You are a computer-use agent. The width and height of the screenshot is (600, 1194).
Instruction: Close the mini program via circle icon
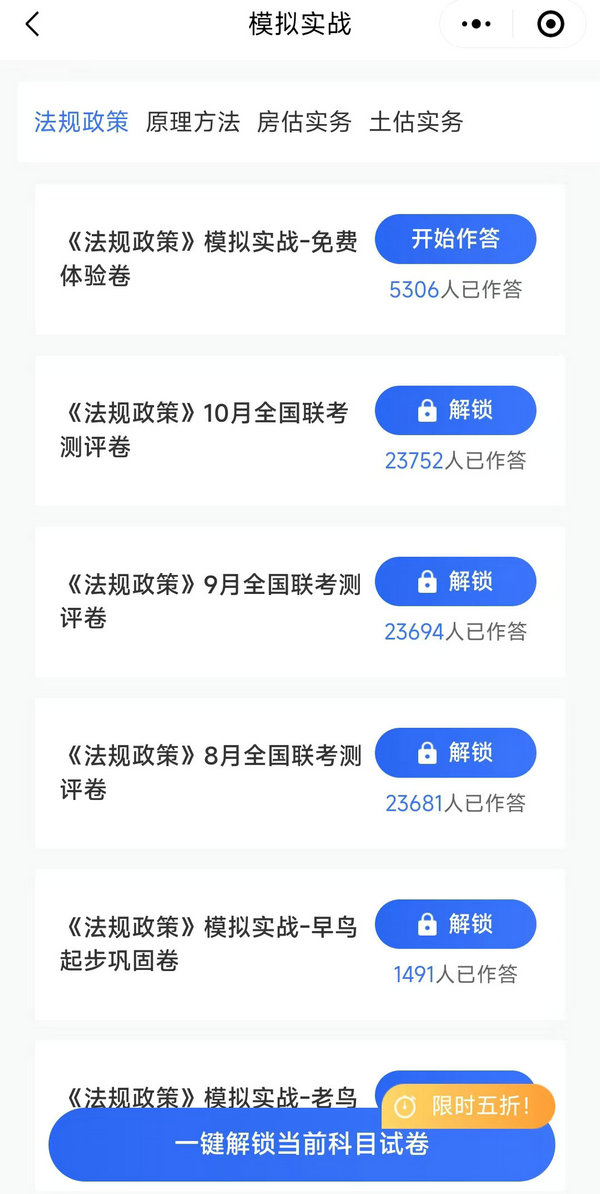click(551, 24)
